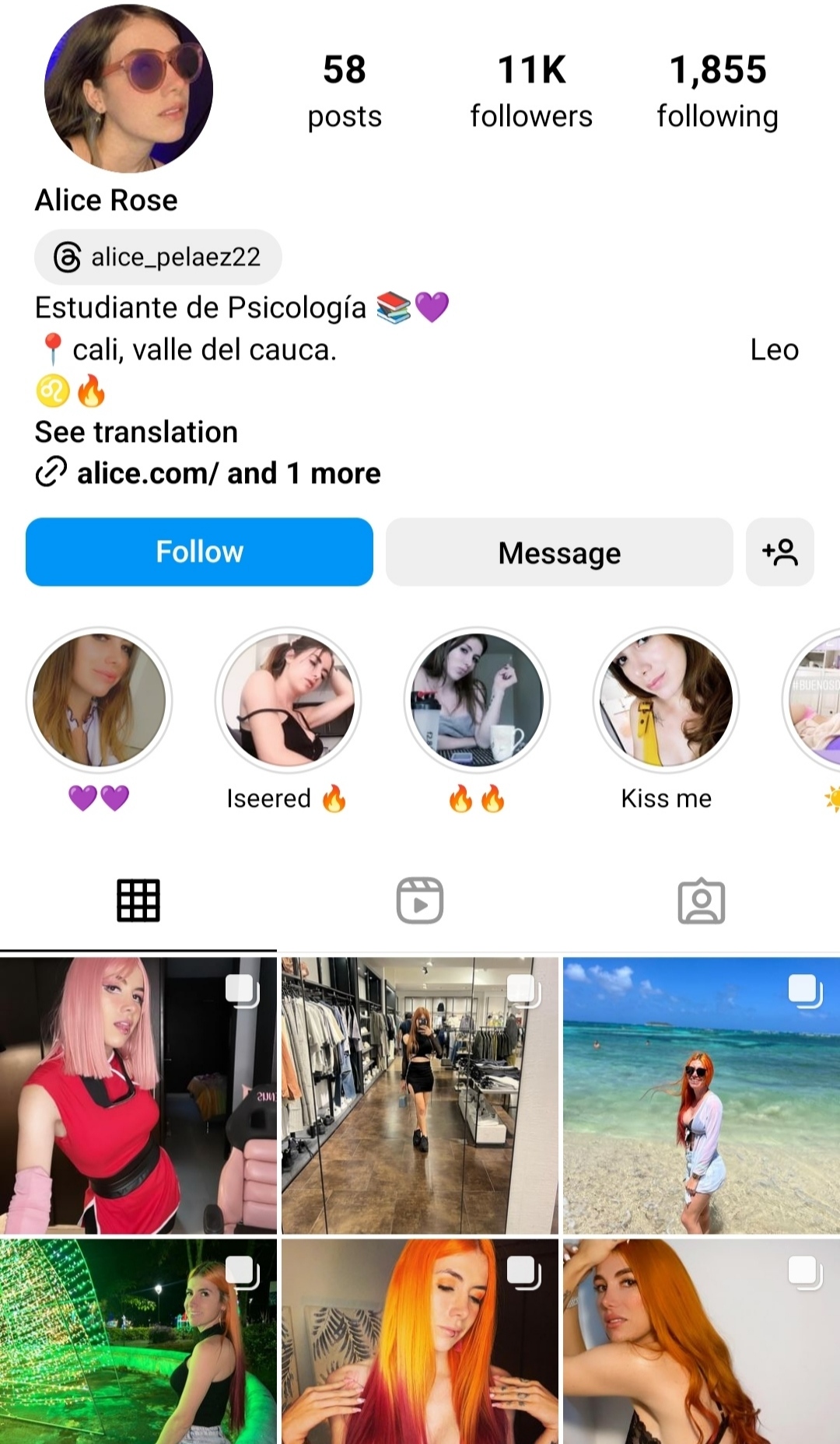The width and height of the screenshot is (840, 1444).
Task: Show the 11K followers list
Action: click(531, 90)
